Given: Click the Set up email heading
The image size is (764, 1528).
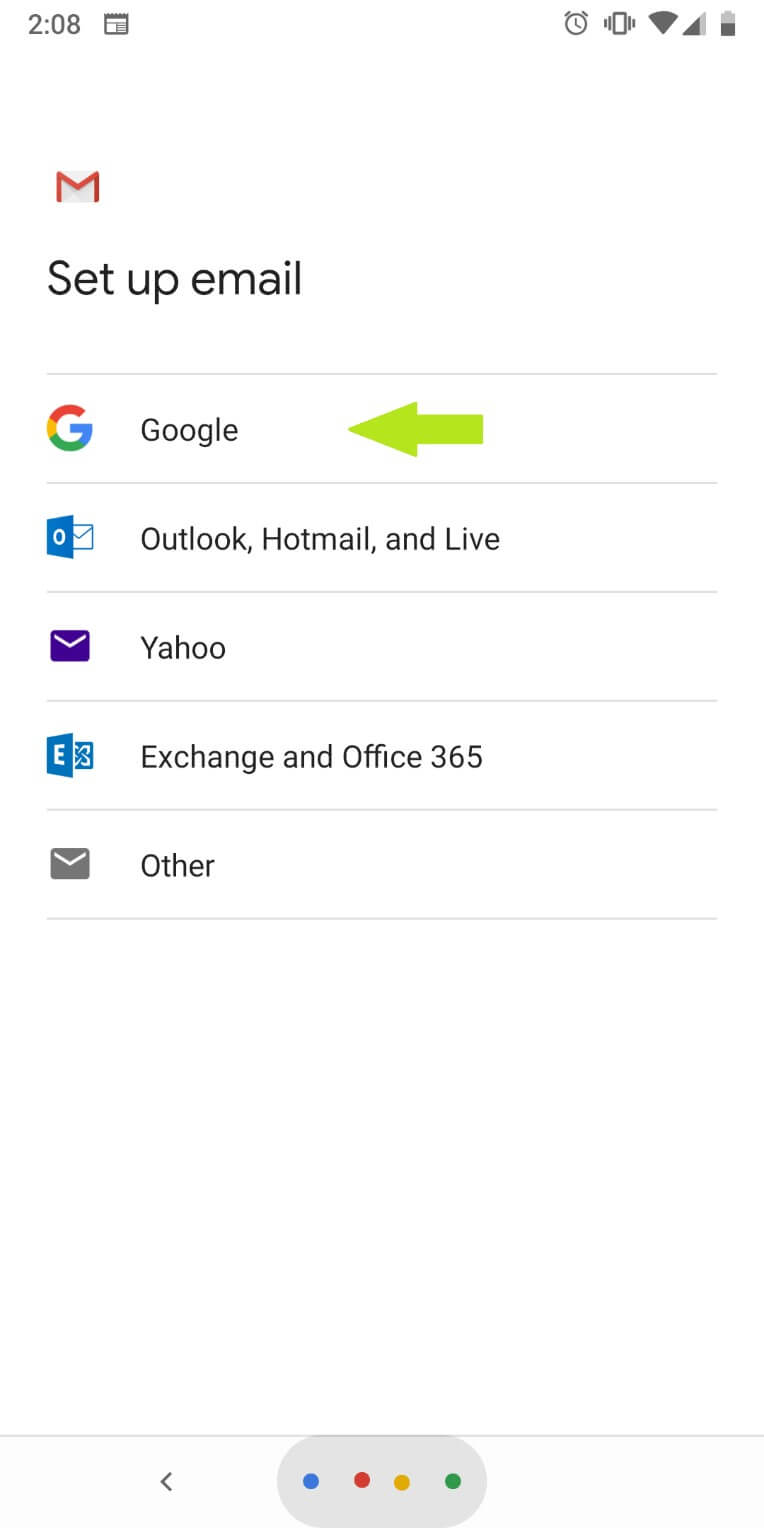Looking at the screenshot, I should tap(174, 279).
